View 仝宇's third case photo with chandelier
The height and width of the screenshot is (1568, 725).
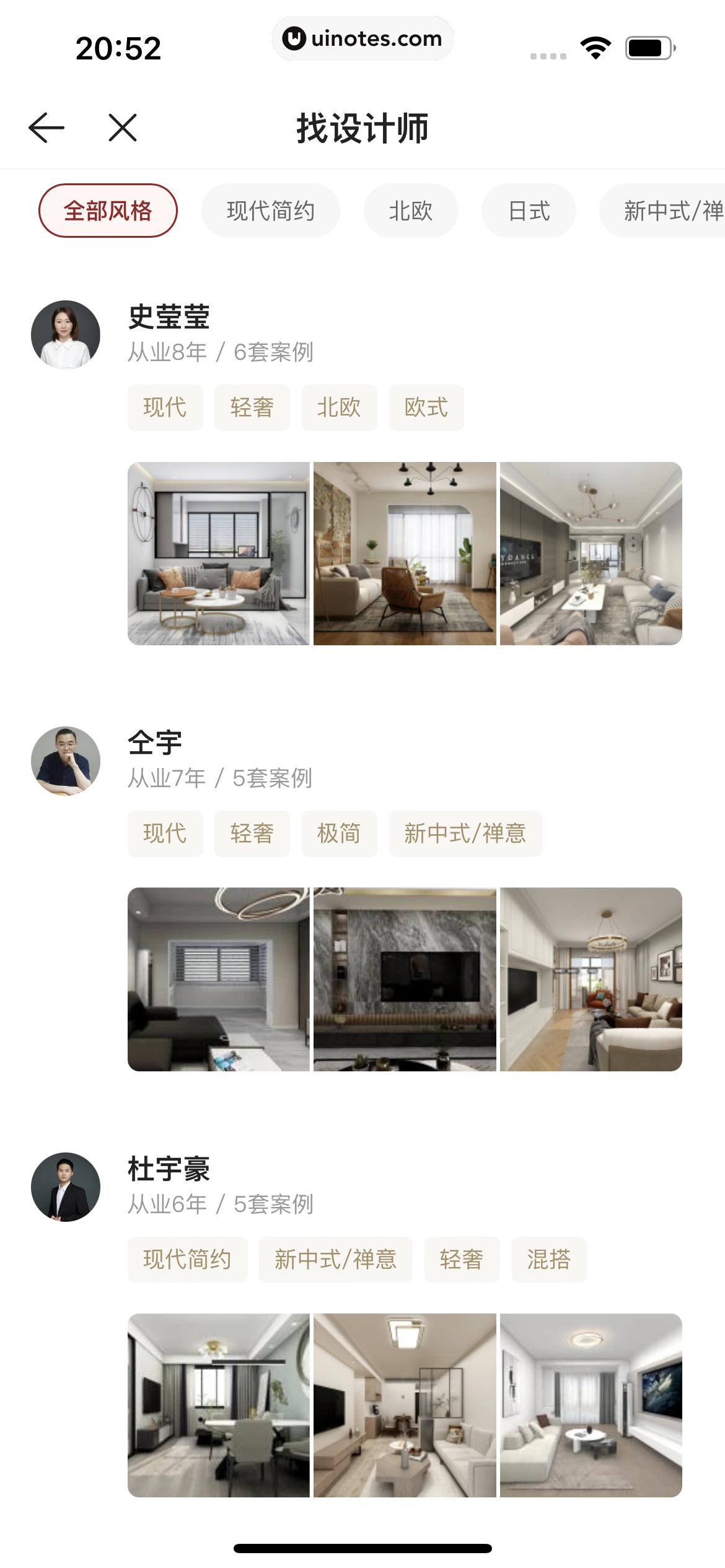(x=591, y=979)
